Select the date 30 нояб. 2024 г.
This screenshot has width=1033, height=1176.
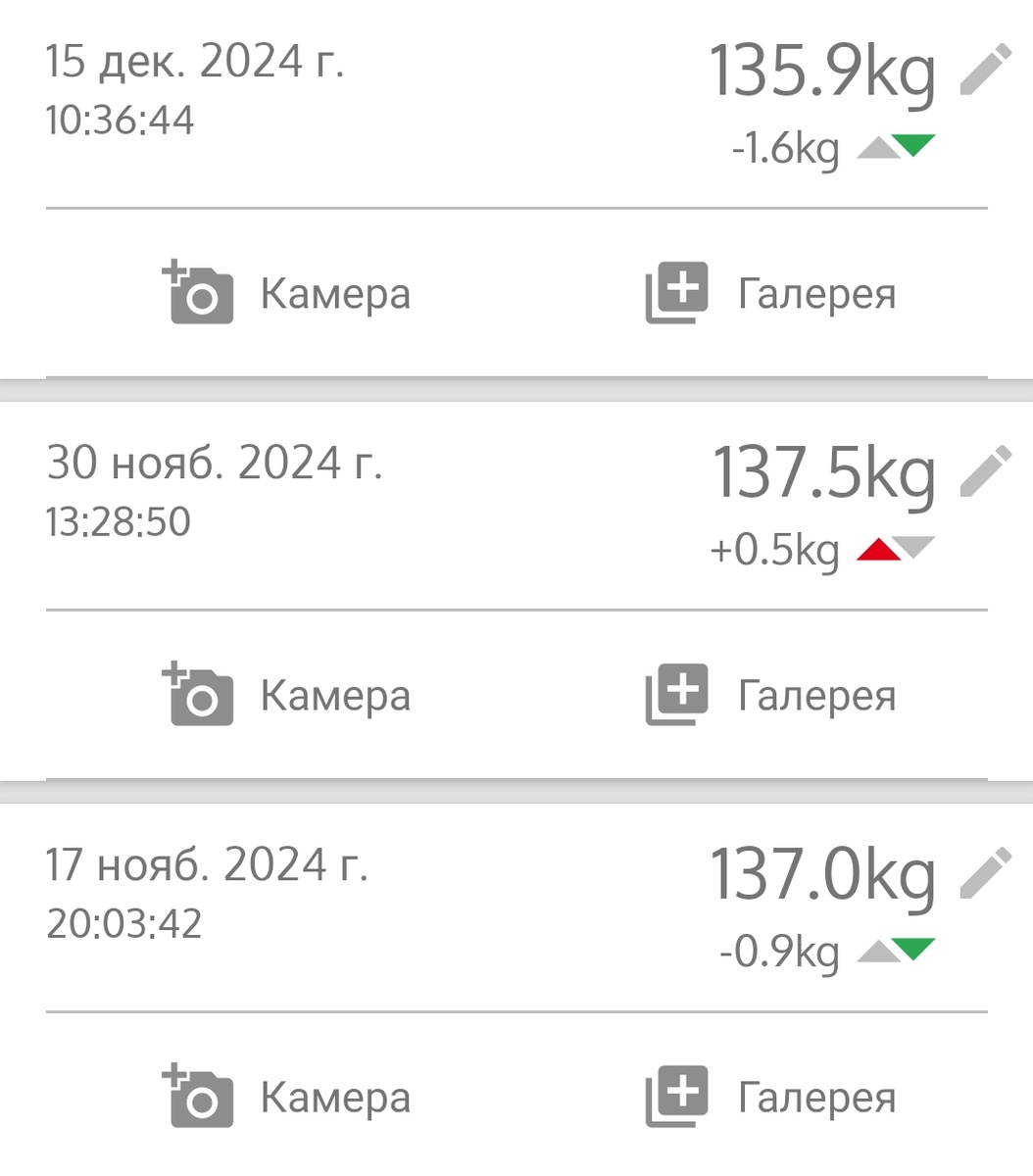point(218,465)
